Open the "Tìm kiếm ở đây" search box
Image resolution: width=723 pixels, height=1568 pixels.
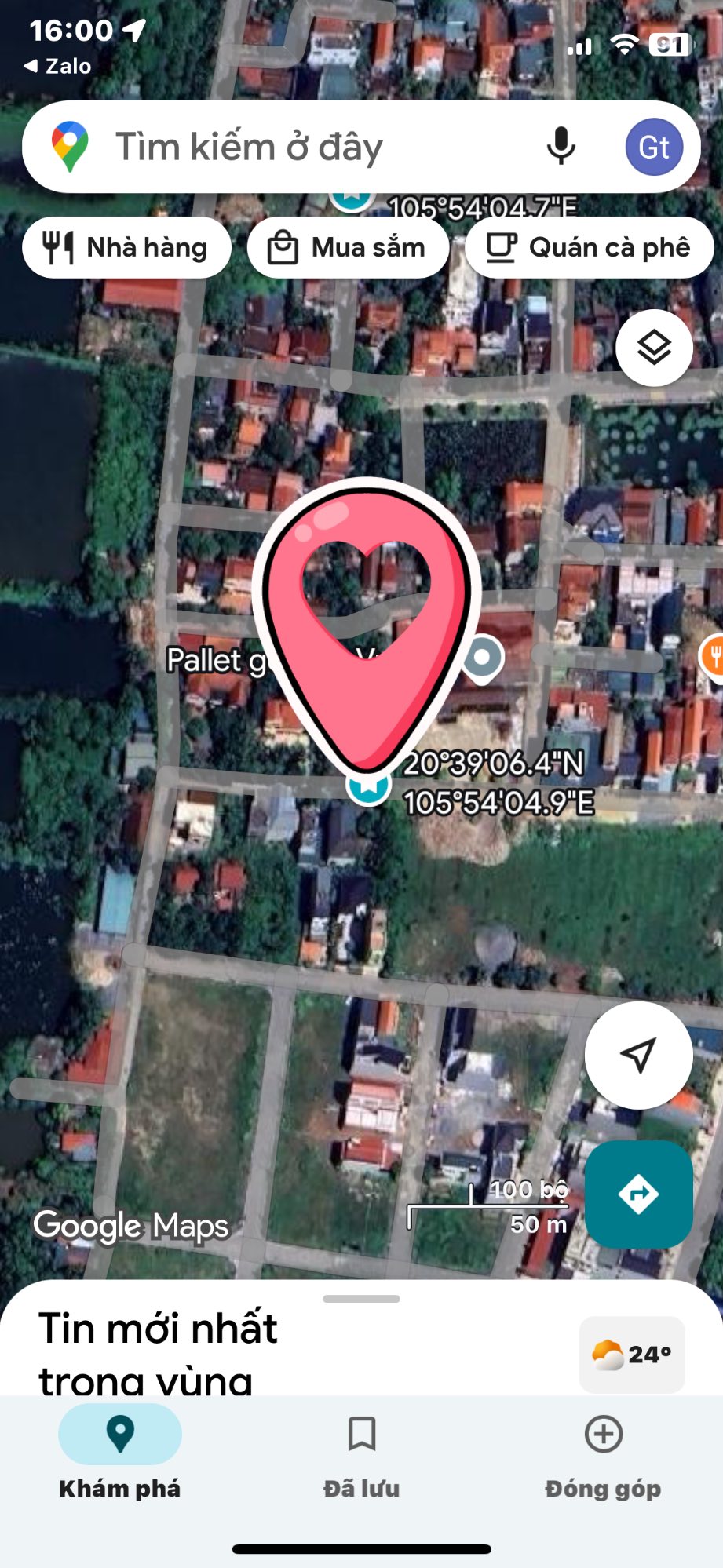(314, 148)
